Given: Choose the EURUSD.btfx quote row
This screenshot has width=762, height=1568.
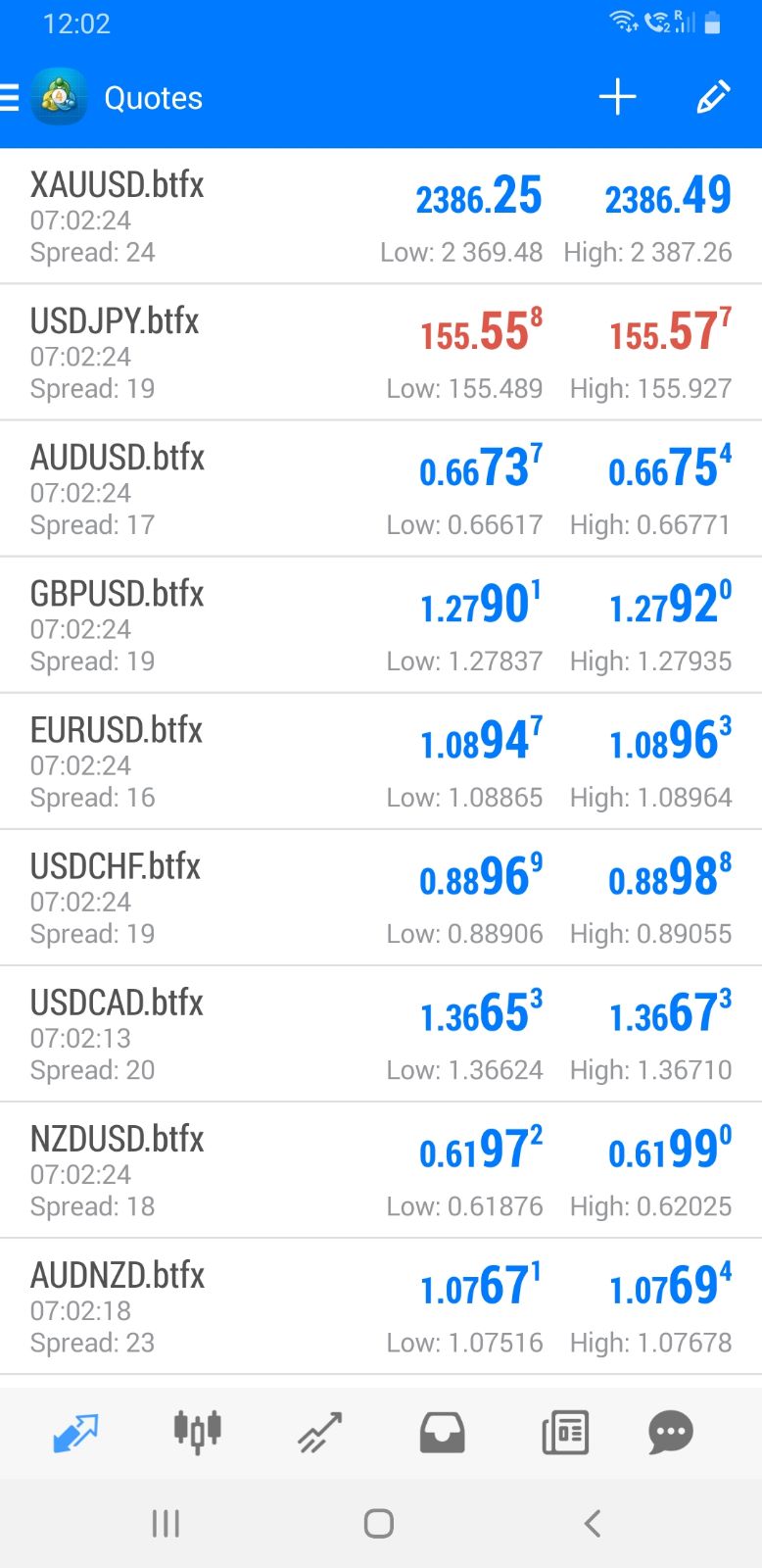Looking at the screenshot, I should [x=381, y=761].
